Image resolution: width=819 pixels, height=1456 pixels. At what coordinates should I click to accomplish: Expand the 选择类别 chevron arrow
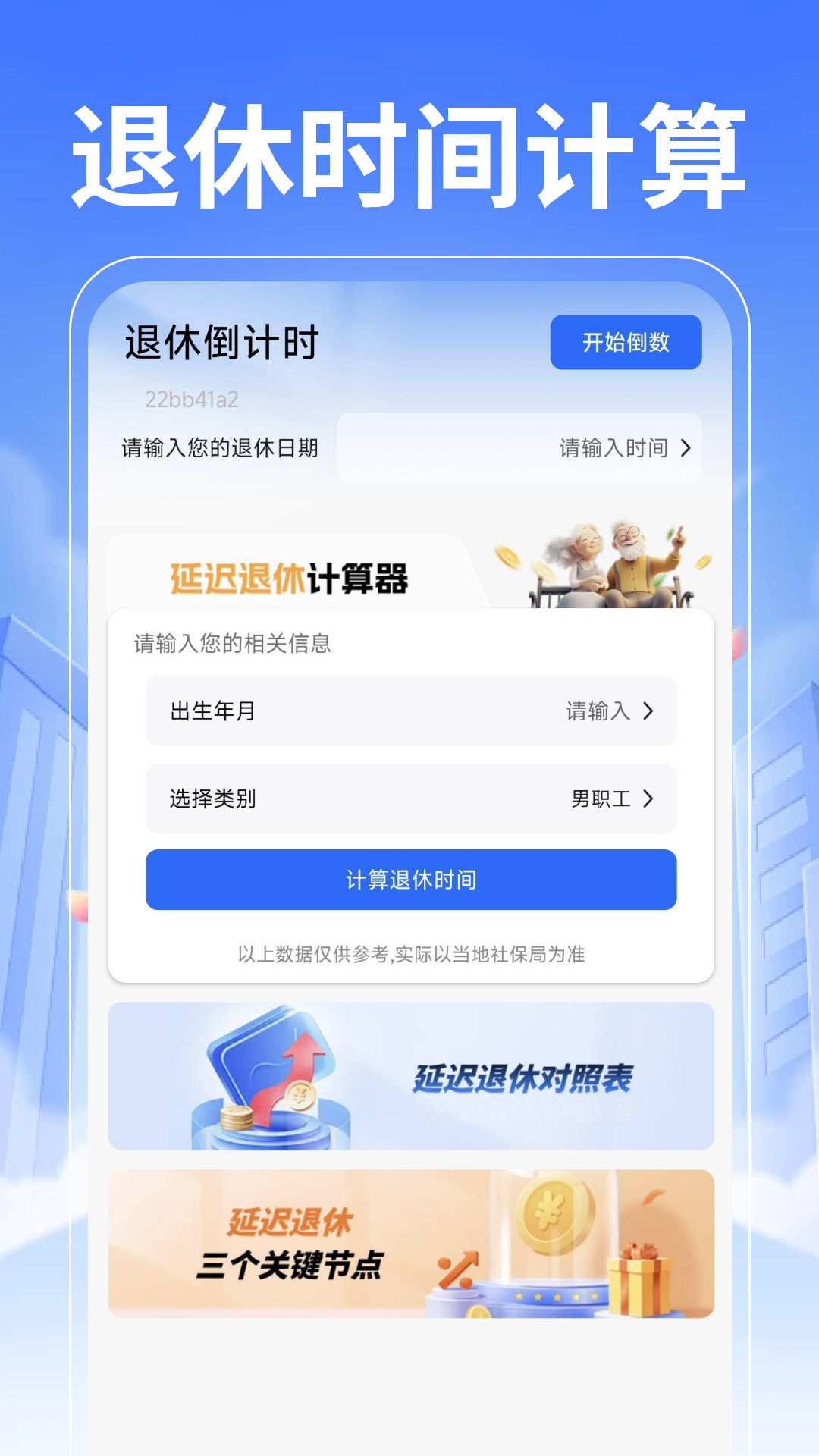click(x=649, y=798)
